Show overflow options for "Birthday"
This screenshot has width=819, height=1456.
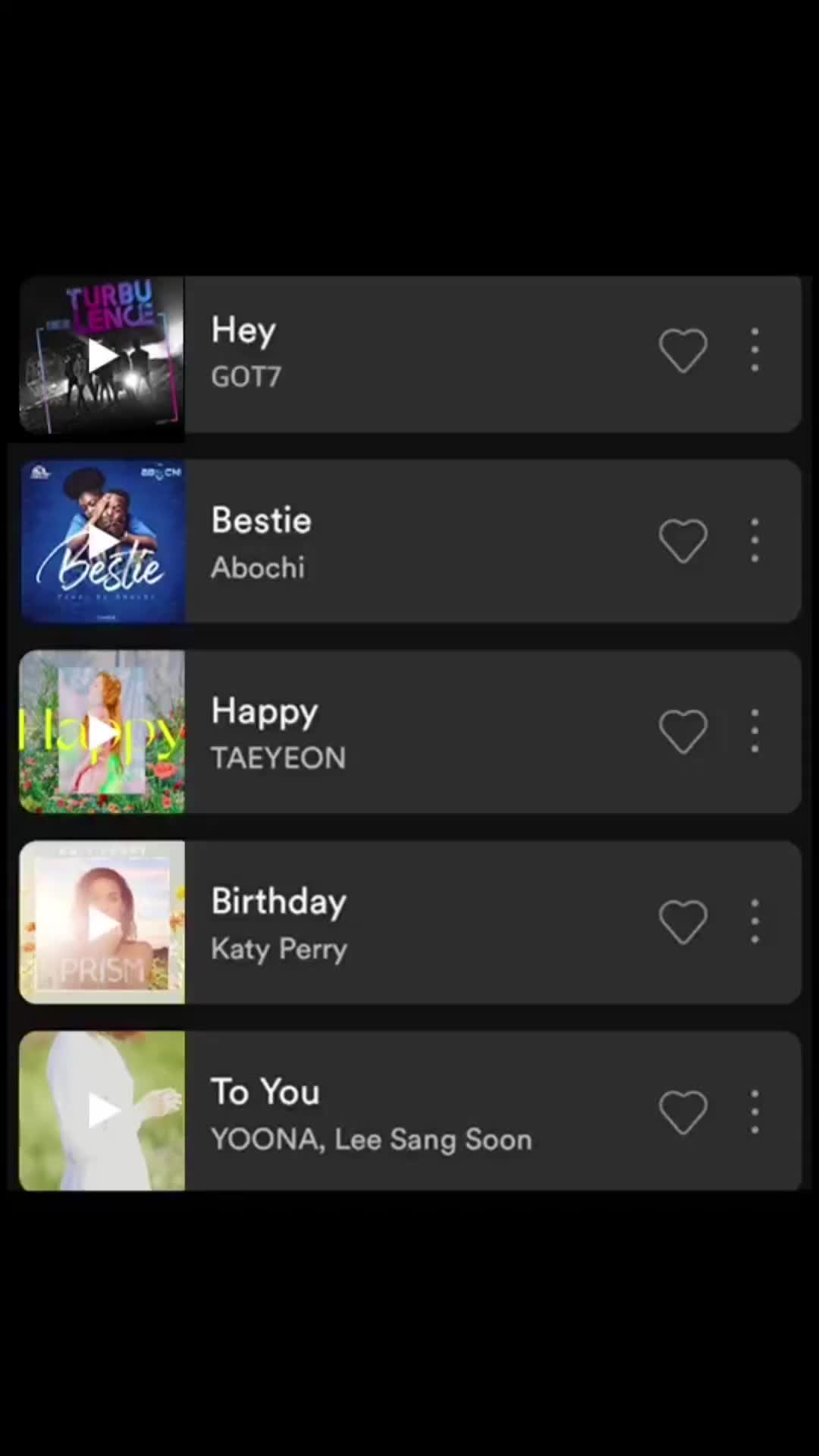coord(755,922)
